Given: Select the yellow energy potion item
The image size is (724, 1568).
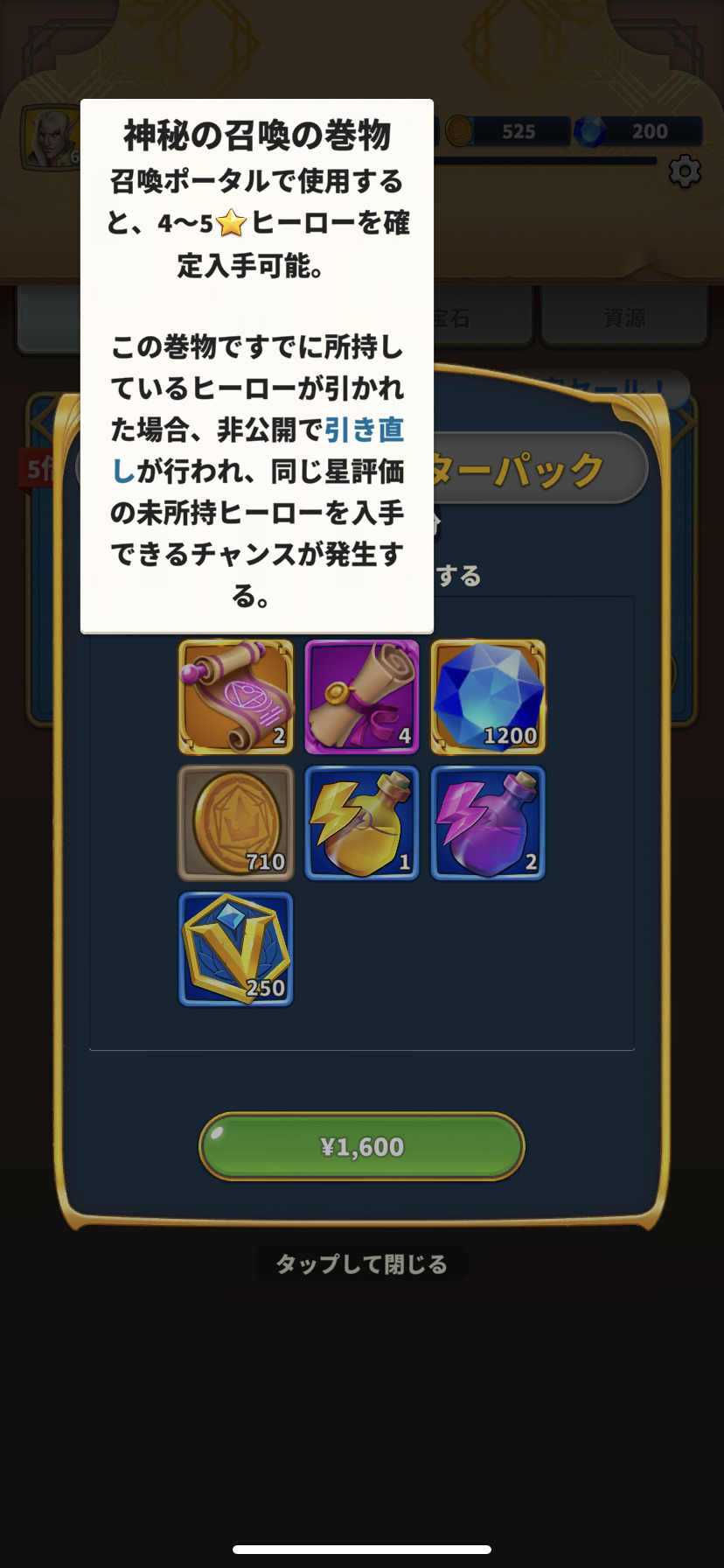Looking at the screenshot, I should click(361, 822).
